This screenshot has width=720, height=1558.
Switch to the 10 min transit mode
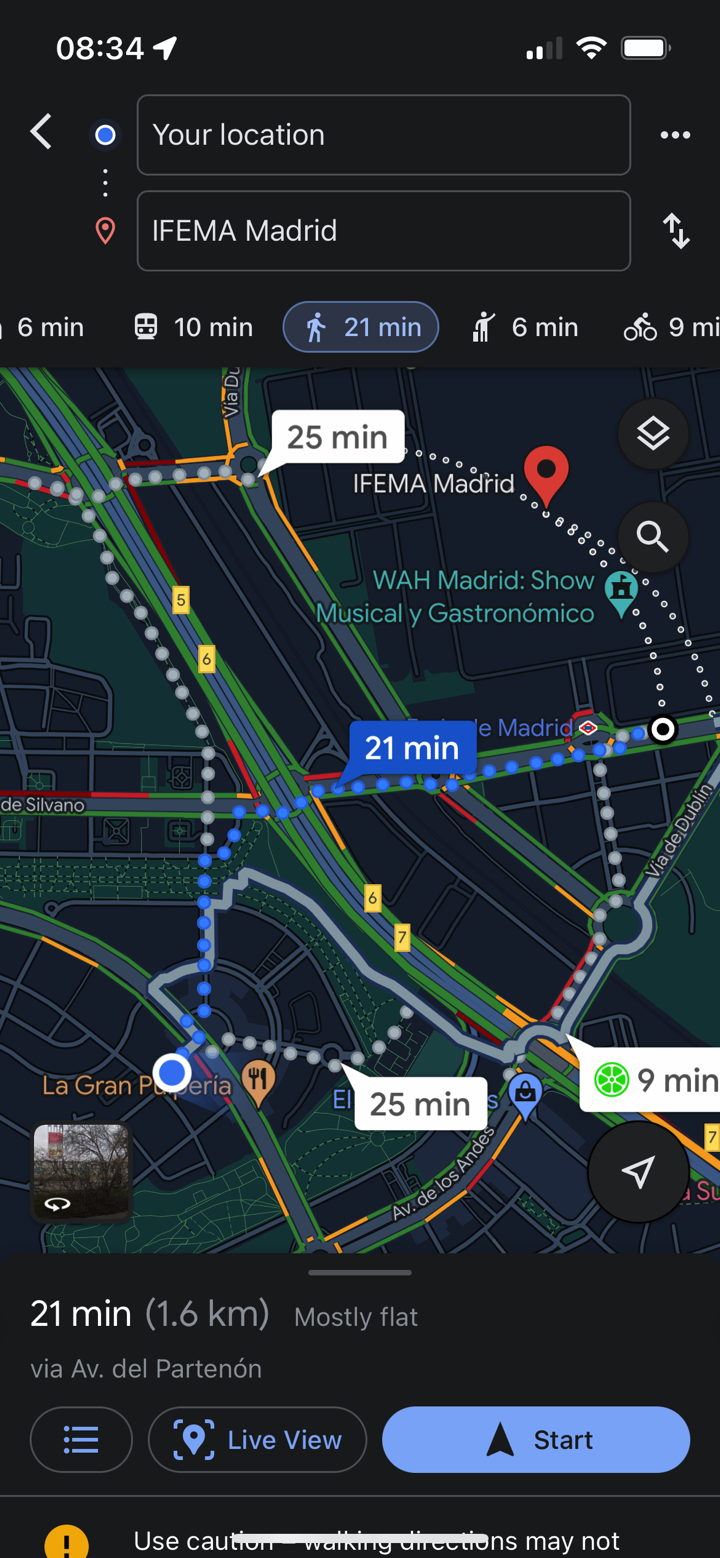[x=193, y=327]
